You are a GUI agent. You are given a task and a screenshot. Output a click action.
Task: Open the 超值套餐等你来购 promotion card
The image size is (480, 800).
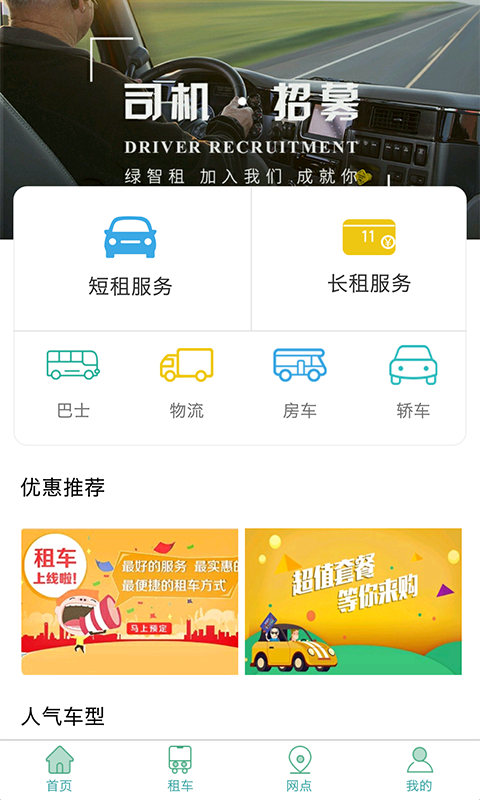pyautogui.click(x=353, y=602)
